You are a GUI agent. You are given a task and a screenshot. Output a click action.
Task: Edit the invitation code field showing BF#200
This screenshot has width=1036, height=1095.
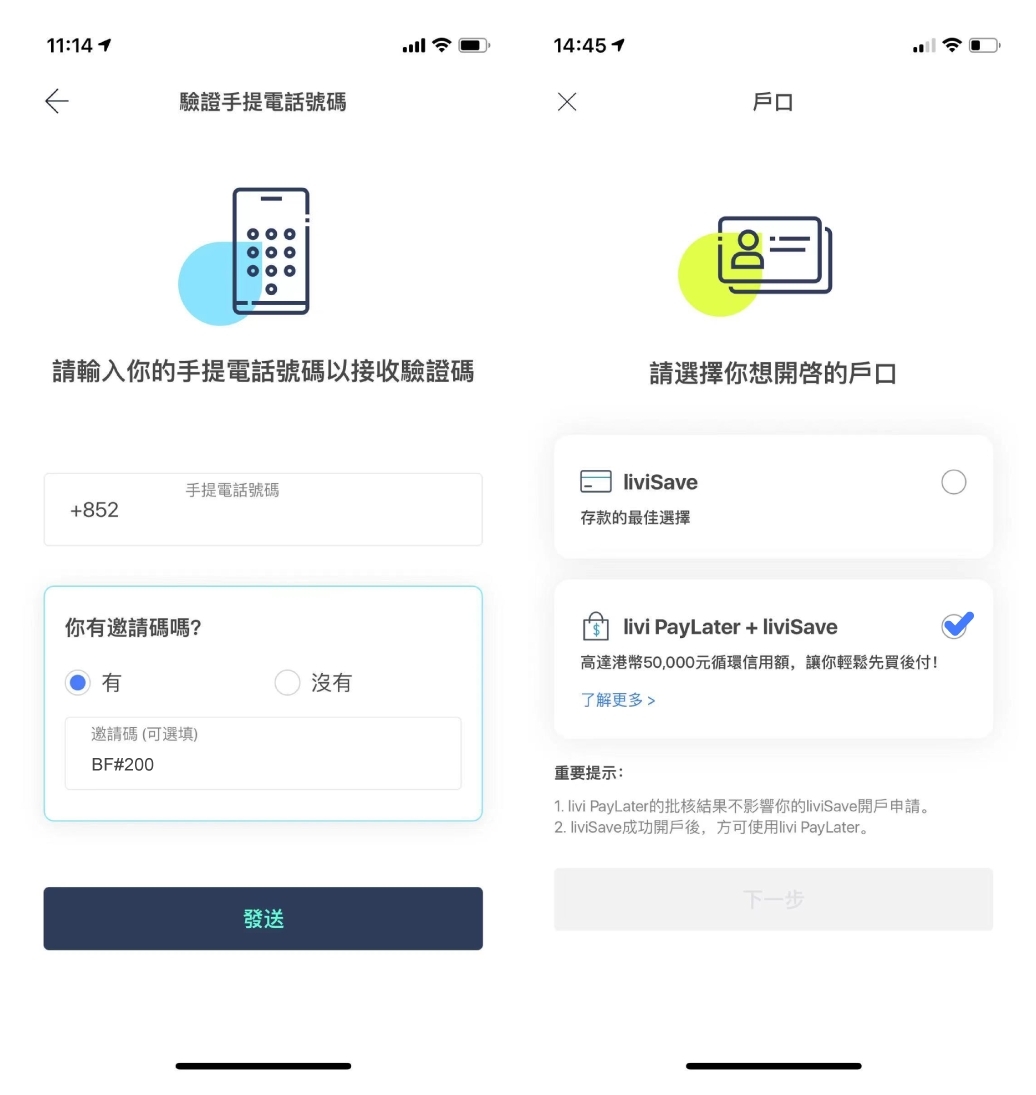coord(262,765)
